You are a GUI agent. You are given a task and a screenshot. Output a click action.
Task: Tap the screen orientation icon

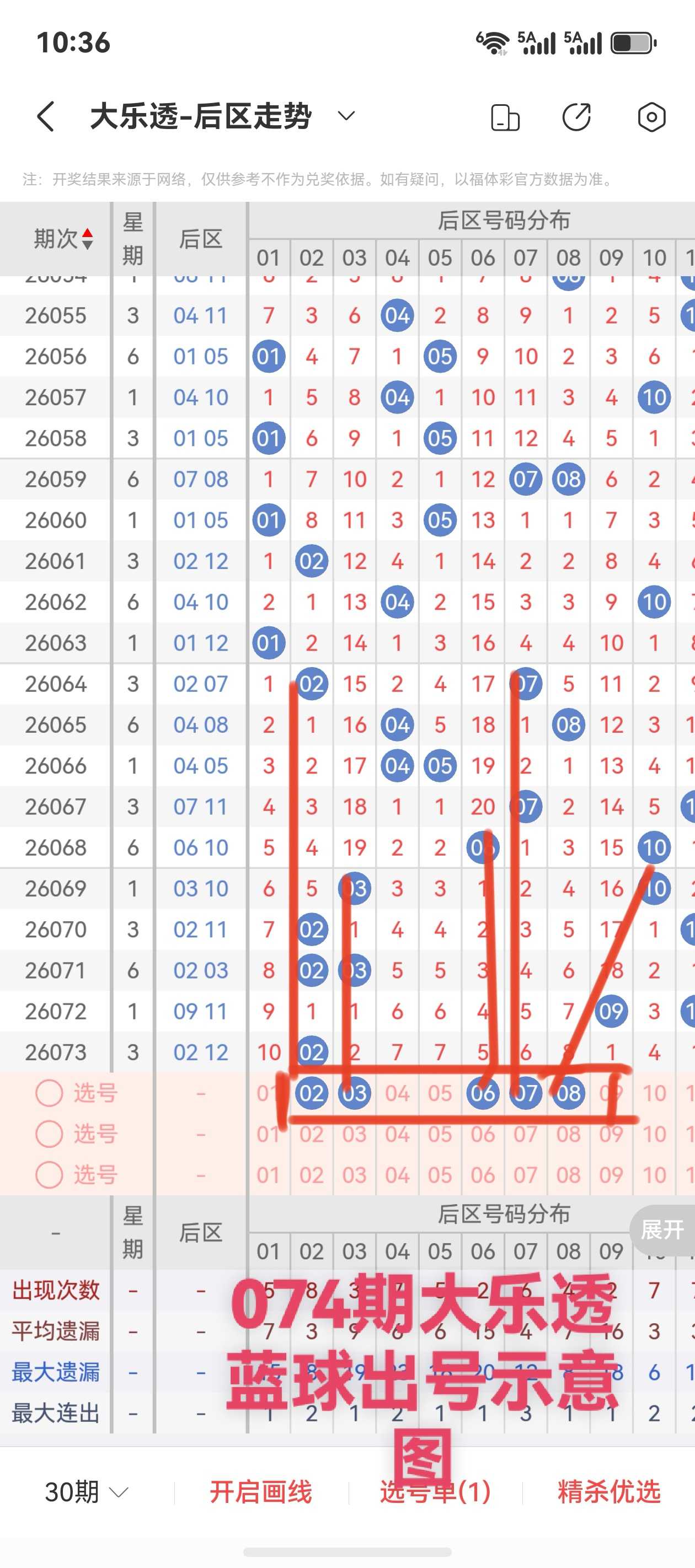point(505,117)
